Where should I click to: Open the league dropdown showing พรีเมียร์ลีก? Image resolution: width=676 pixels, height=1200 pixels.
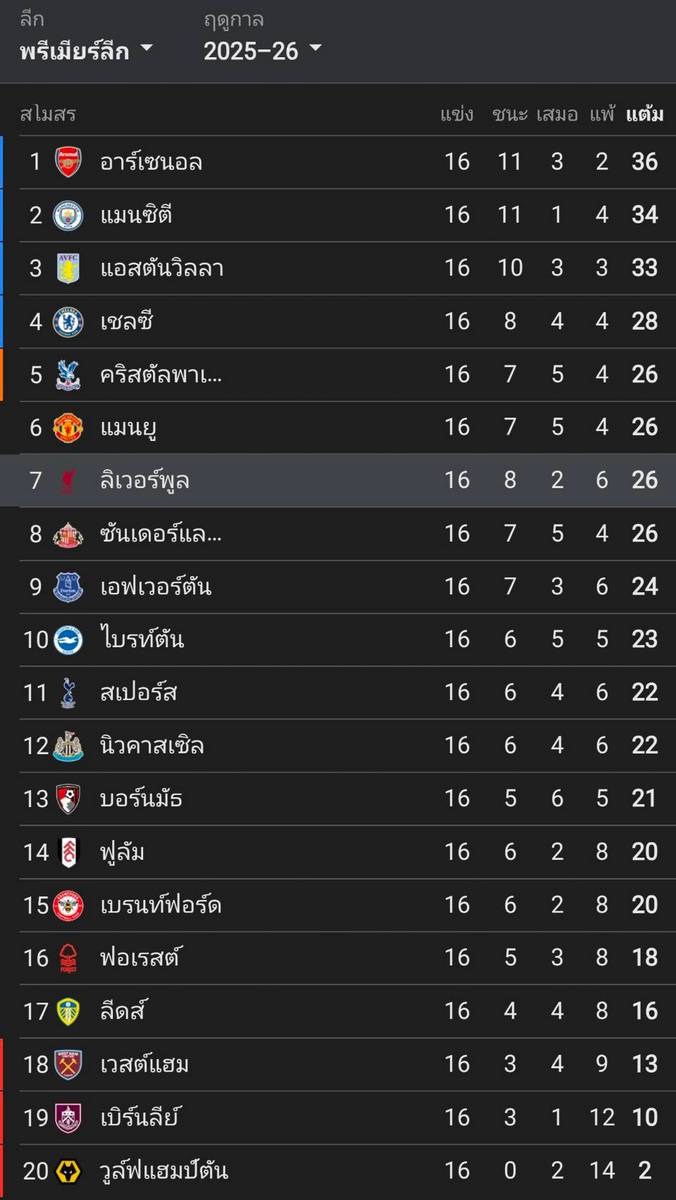pyautogui.click(x=86, y=50)
